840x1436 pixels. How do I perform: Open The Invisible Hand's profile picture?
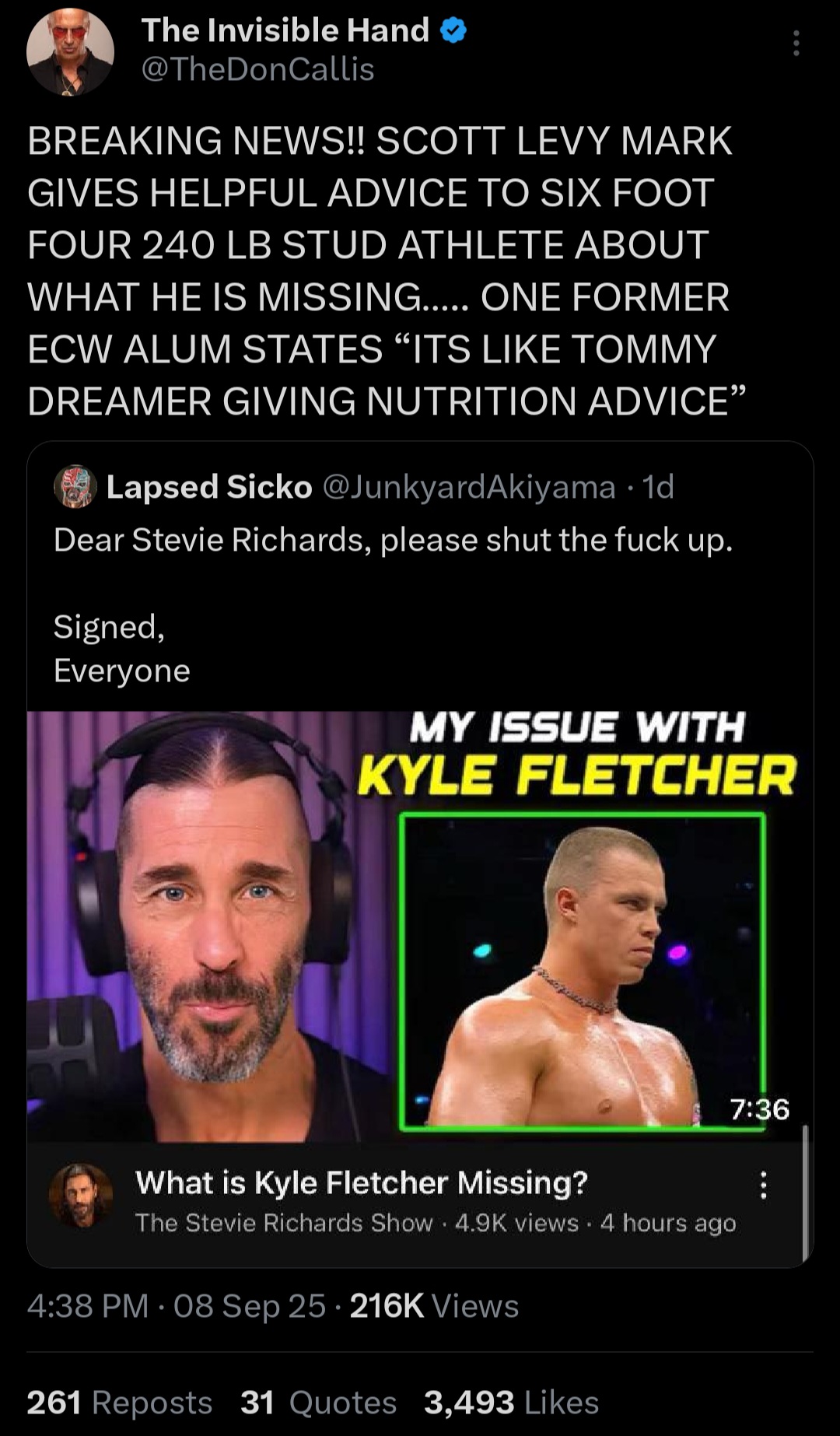[71, 53]
